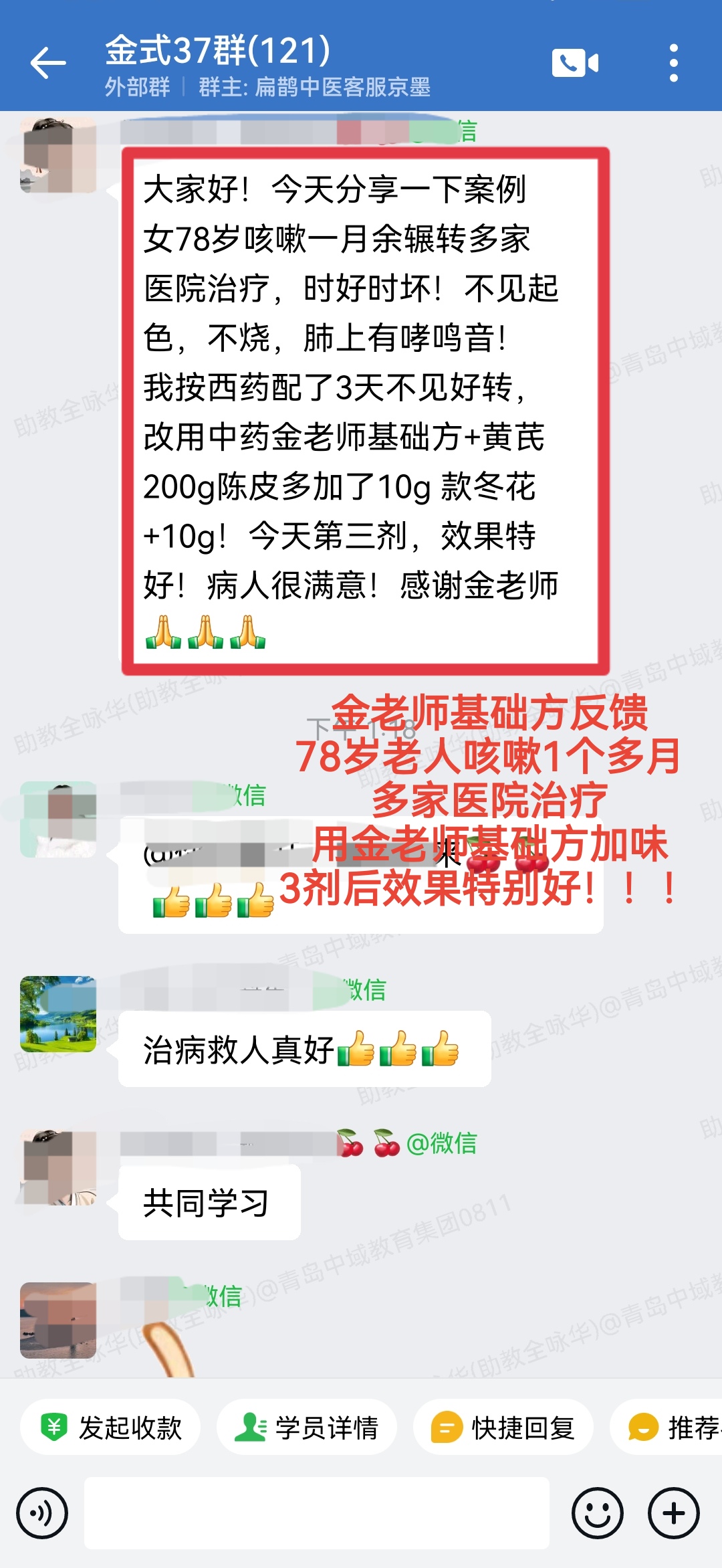Open 快捷回复 quick replies
722x1568 pixels.
point(503,1428)
